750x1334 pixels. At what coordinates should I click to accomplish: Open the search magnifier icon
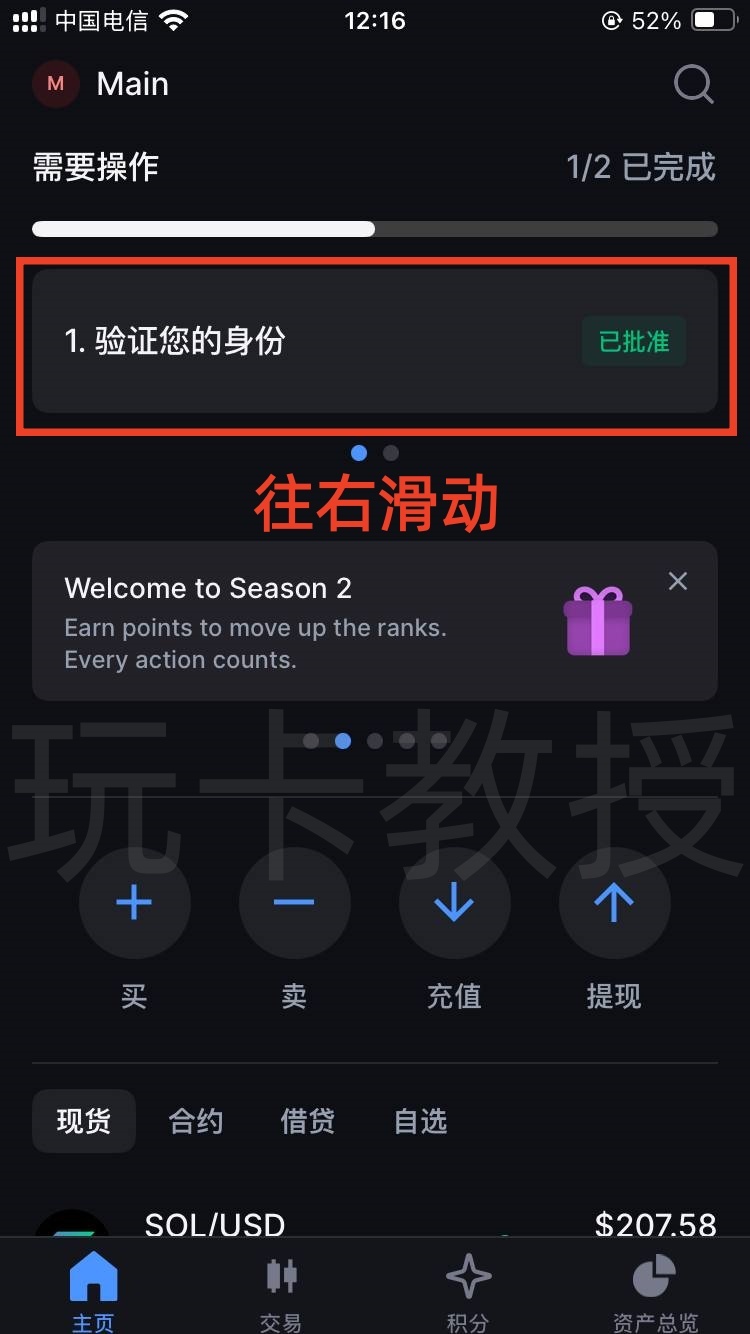693,85
